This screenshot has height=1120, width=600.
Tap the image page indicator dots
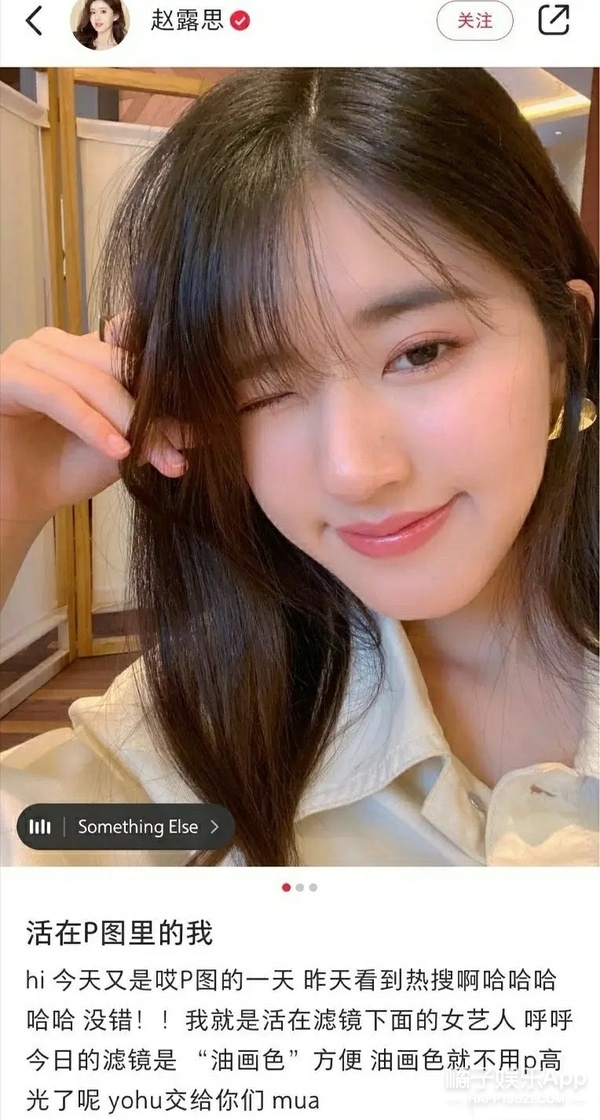pos(299,887)
